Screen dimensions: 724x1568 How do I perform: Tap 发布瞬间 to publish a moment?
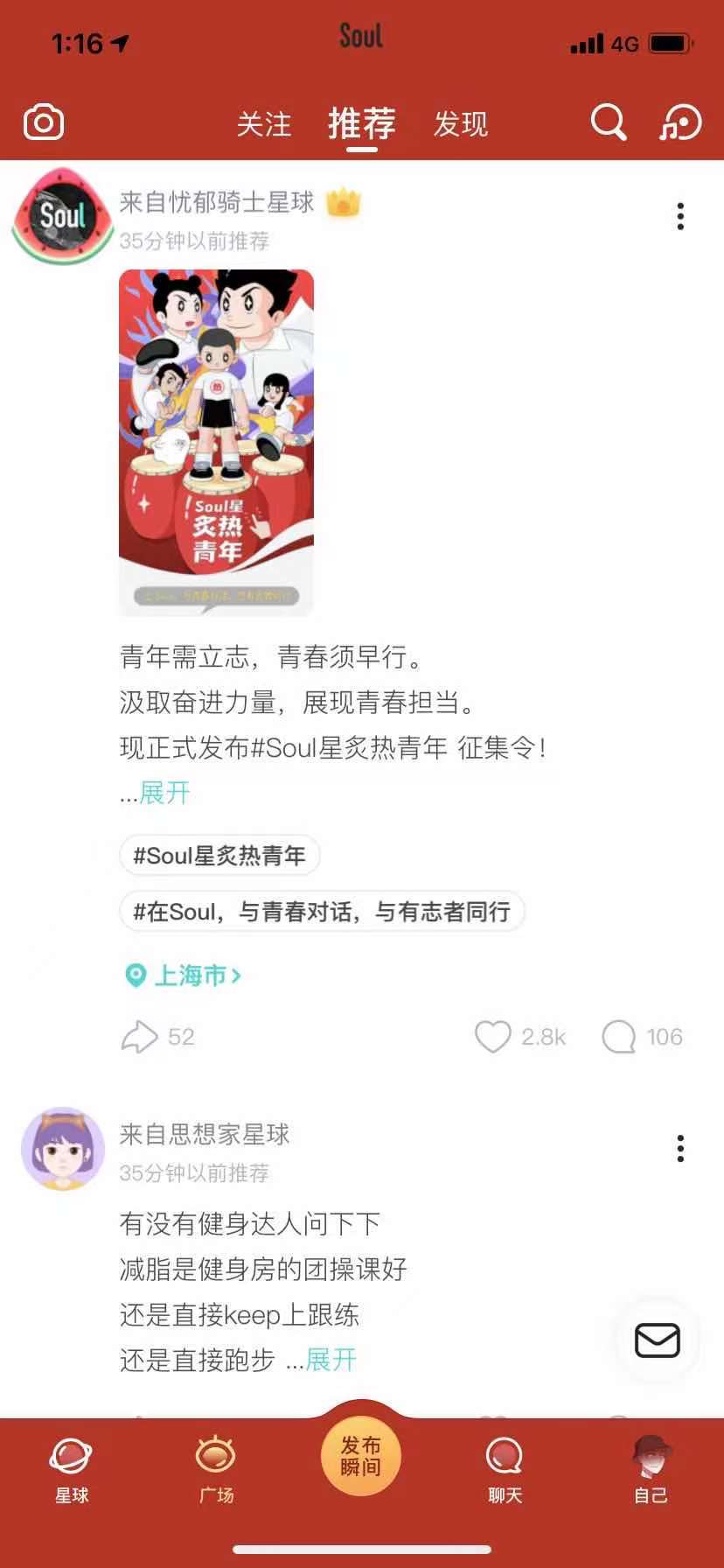pyautogui.click(x=361, y=1456)
